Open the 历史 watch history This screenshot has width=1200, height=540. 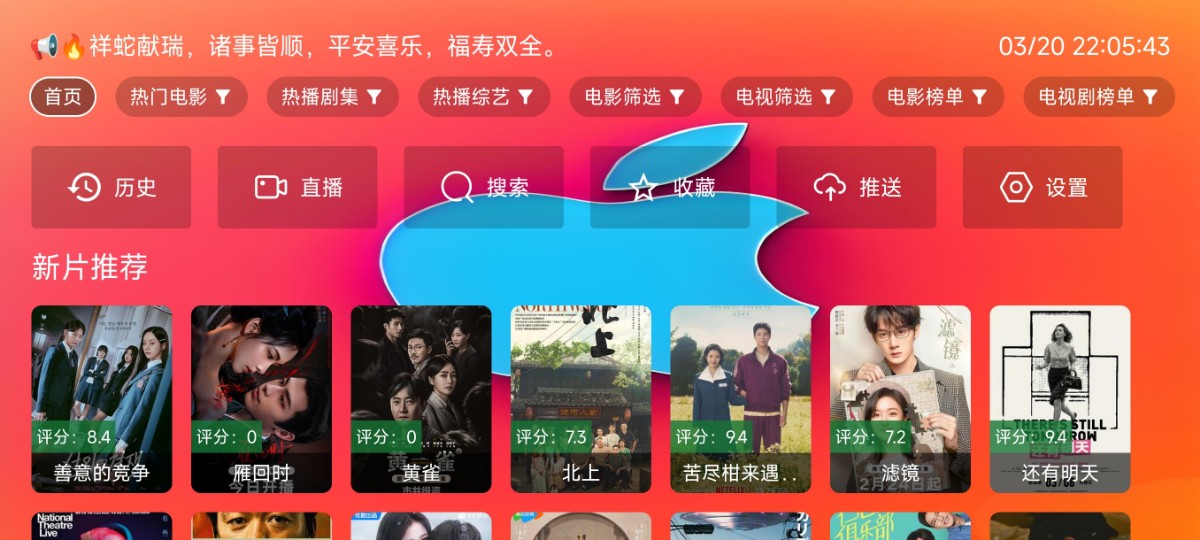pos(111,187)
